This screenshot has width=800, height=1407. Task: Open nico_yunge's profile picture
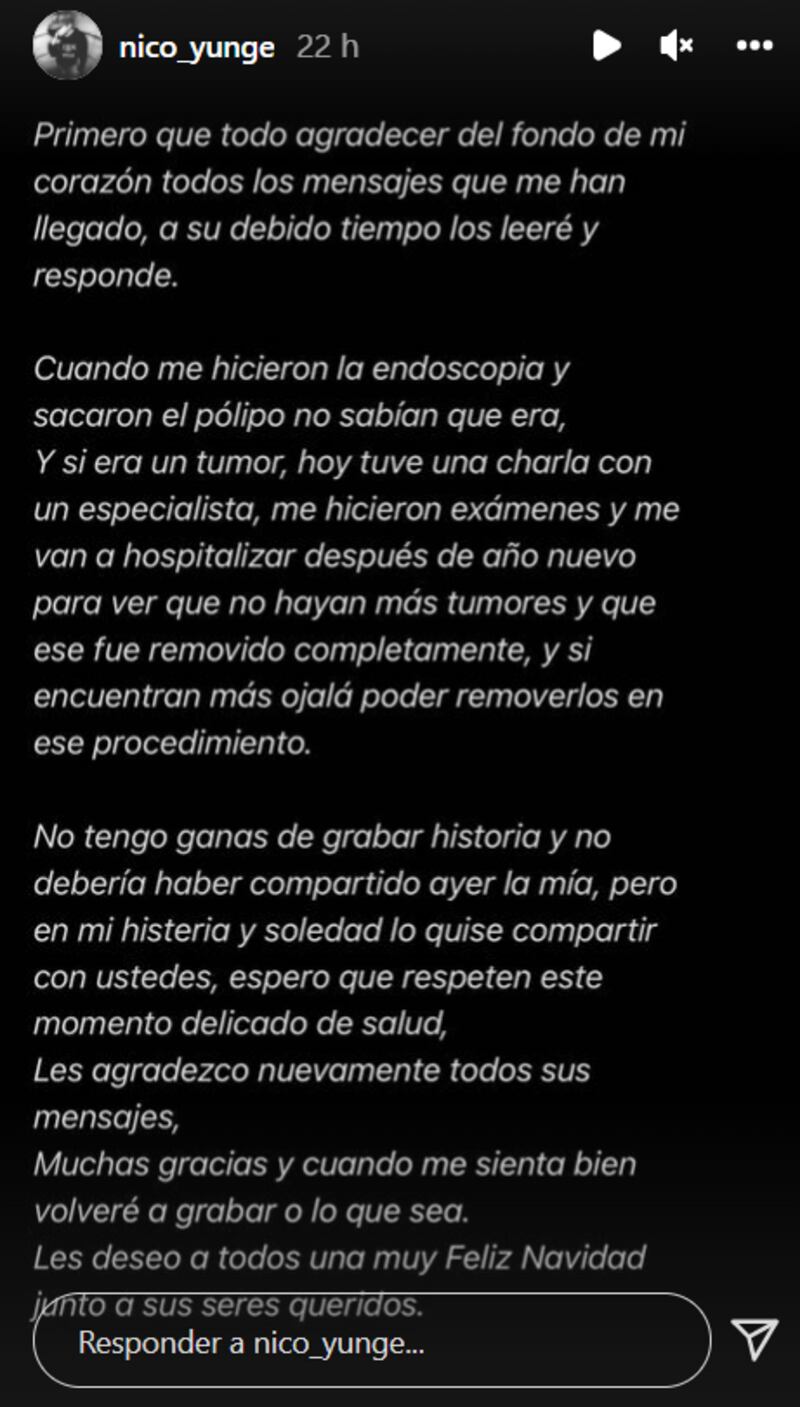point(68,46)
